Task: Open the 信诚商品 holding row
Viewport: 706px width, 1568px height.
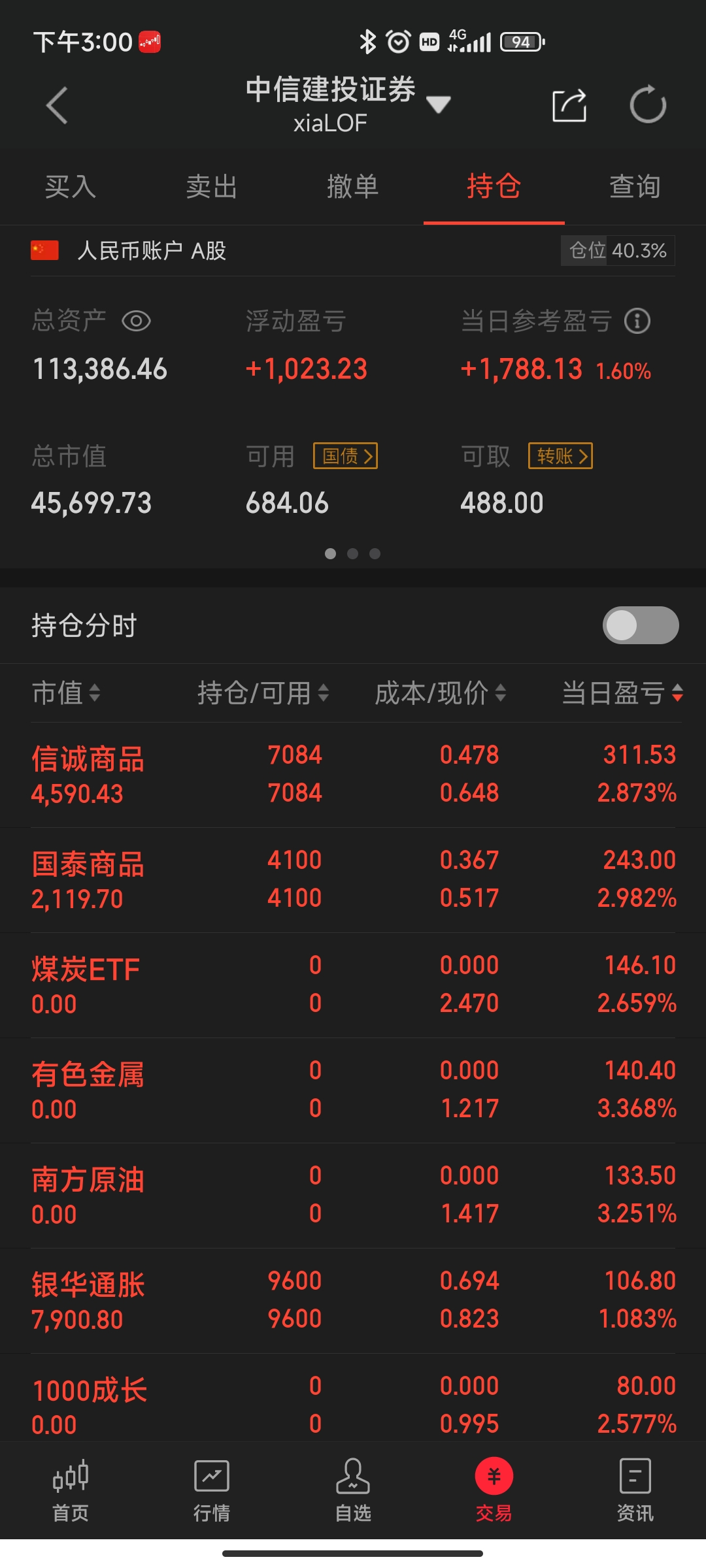Action: (353, 774)
